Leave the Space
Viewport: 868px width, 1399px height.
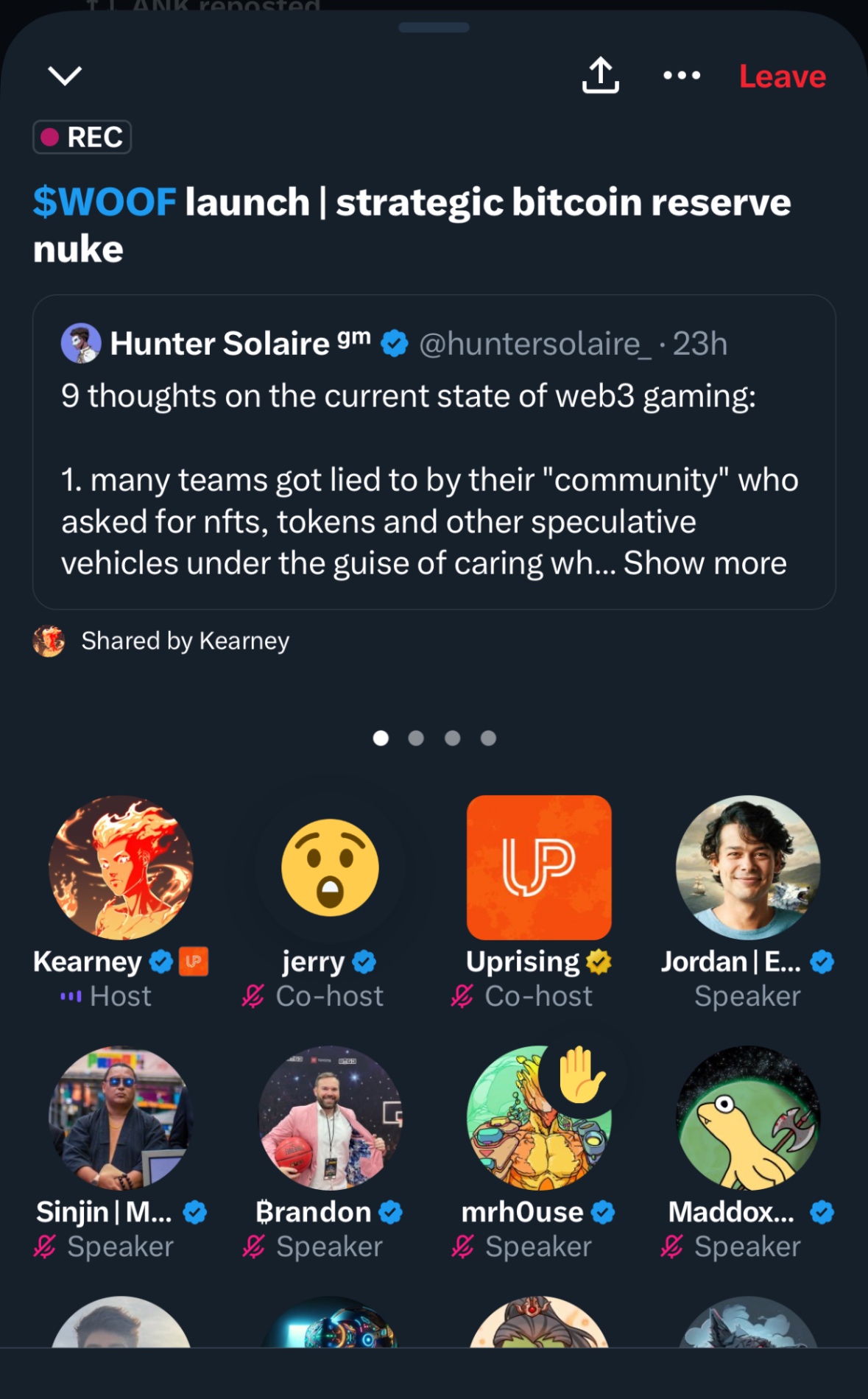[x=782, y=77]
